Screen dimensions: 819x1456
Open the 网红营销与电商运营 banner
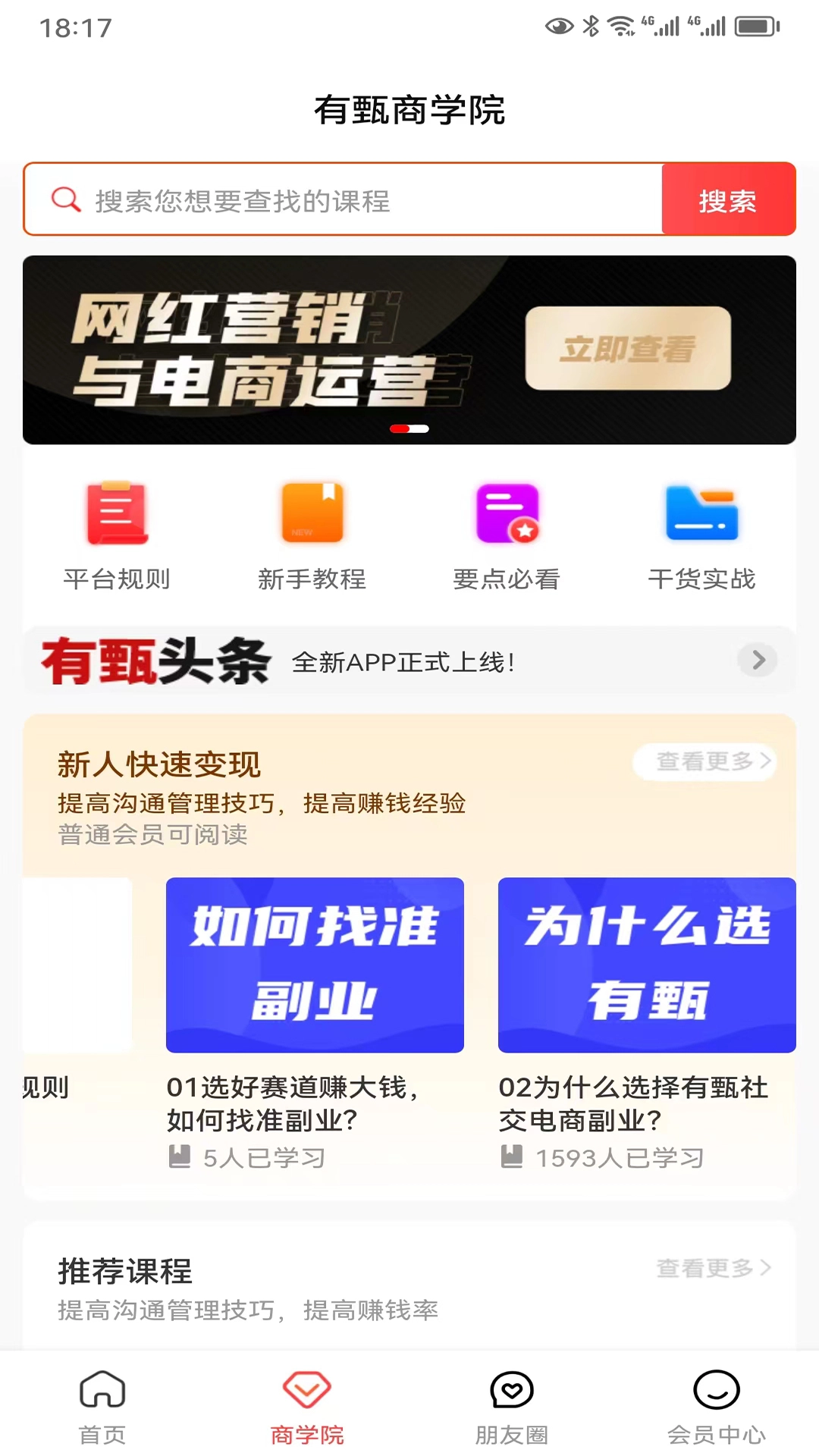click(x=409, y=350)
